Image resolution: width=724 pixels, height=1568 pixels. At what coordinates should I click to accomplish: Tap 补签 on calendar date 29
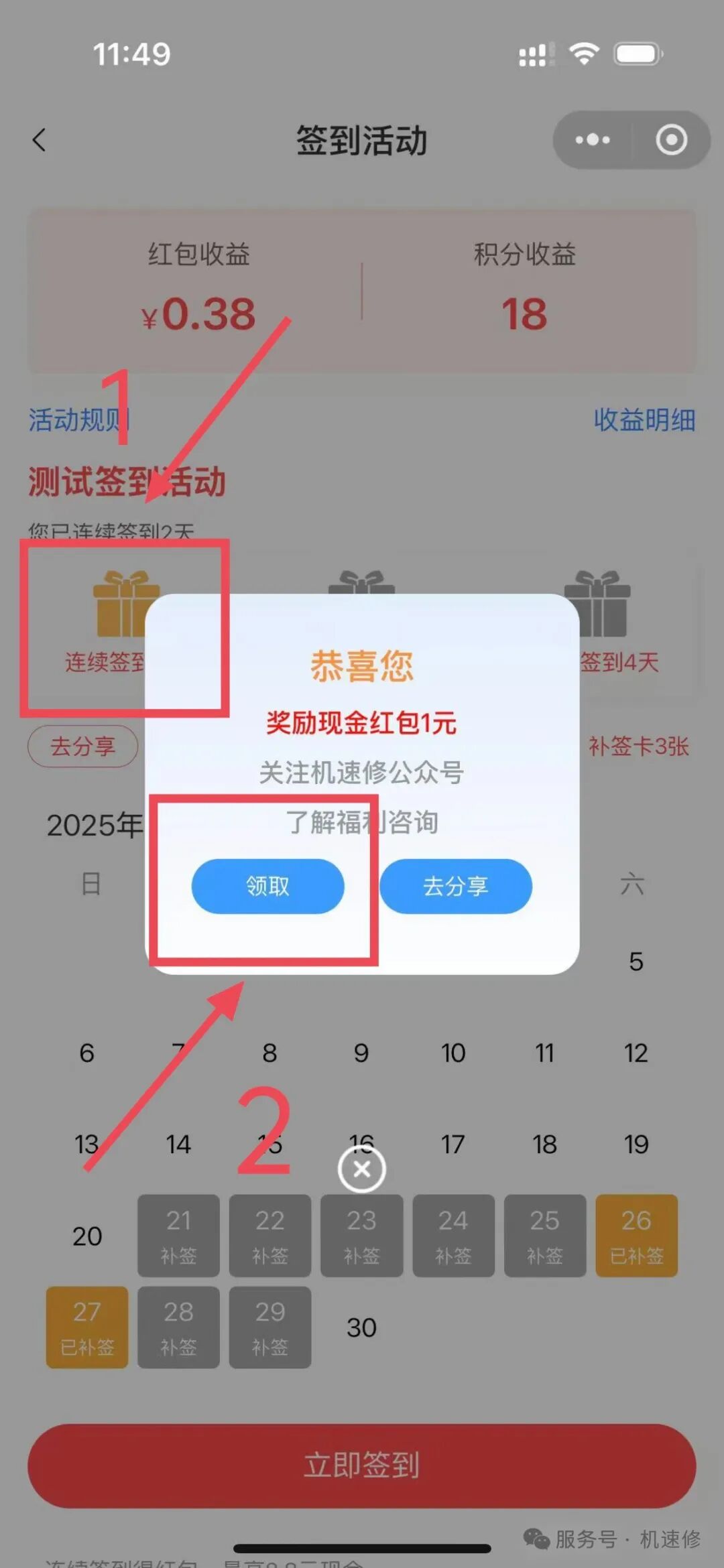pos(270,1328)
